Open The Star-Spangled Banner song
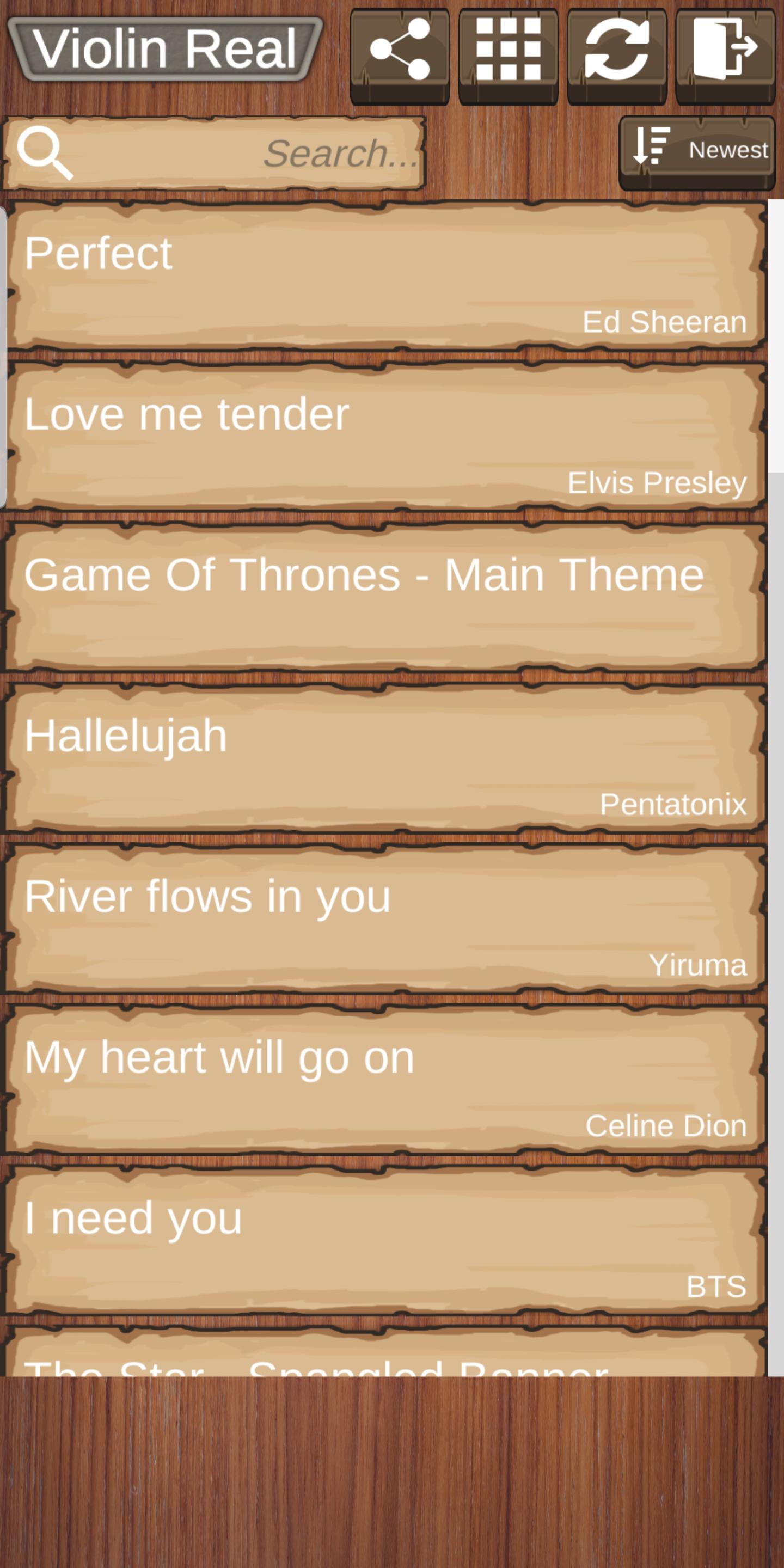This screenshot has height=1568, width=784. click(385, 1358)
